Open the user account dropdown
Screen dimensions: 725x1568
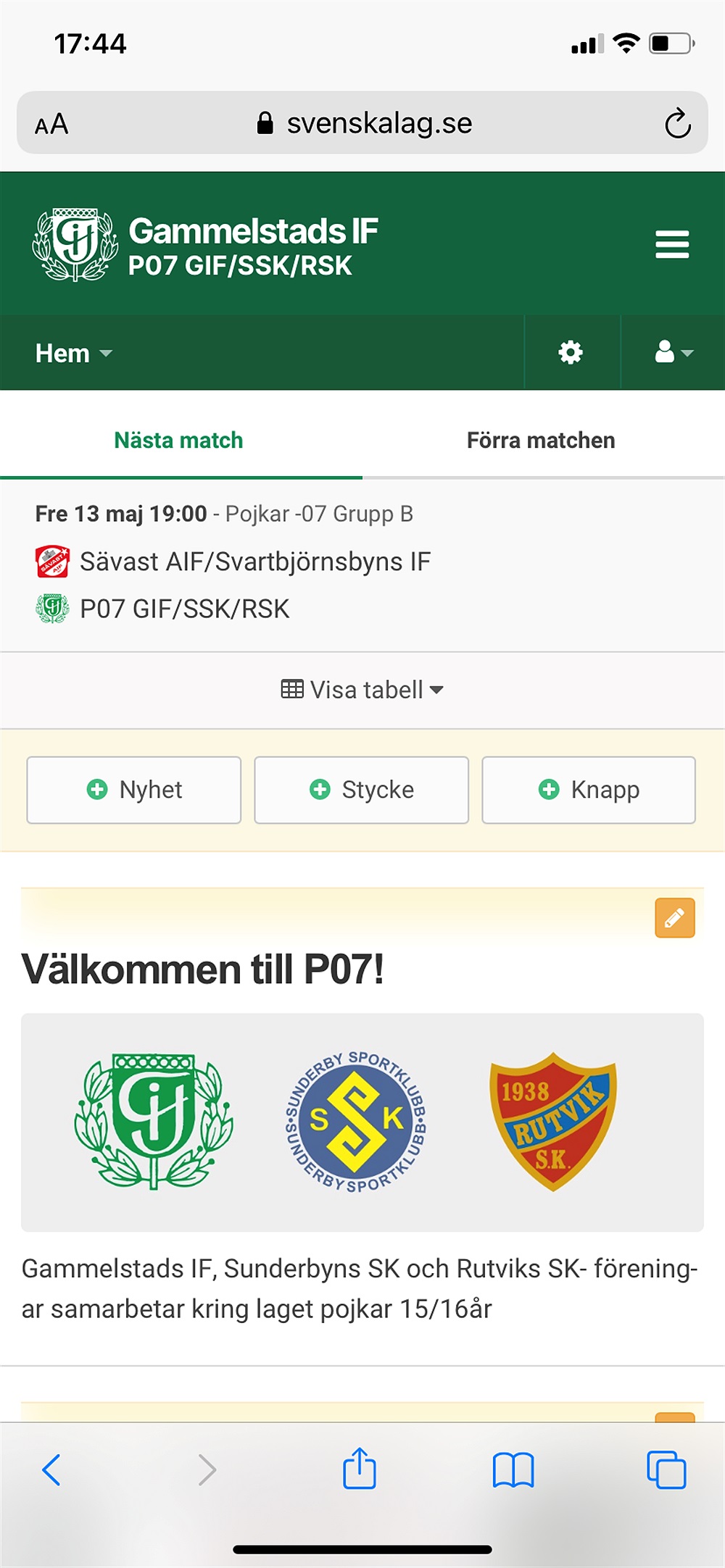[674, 353]
